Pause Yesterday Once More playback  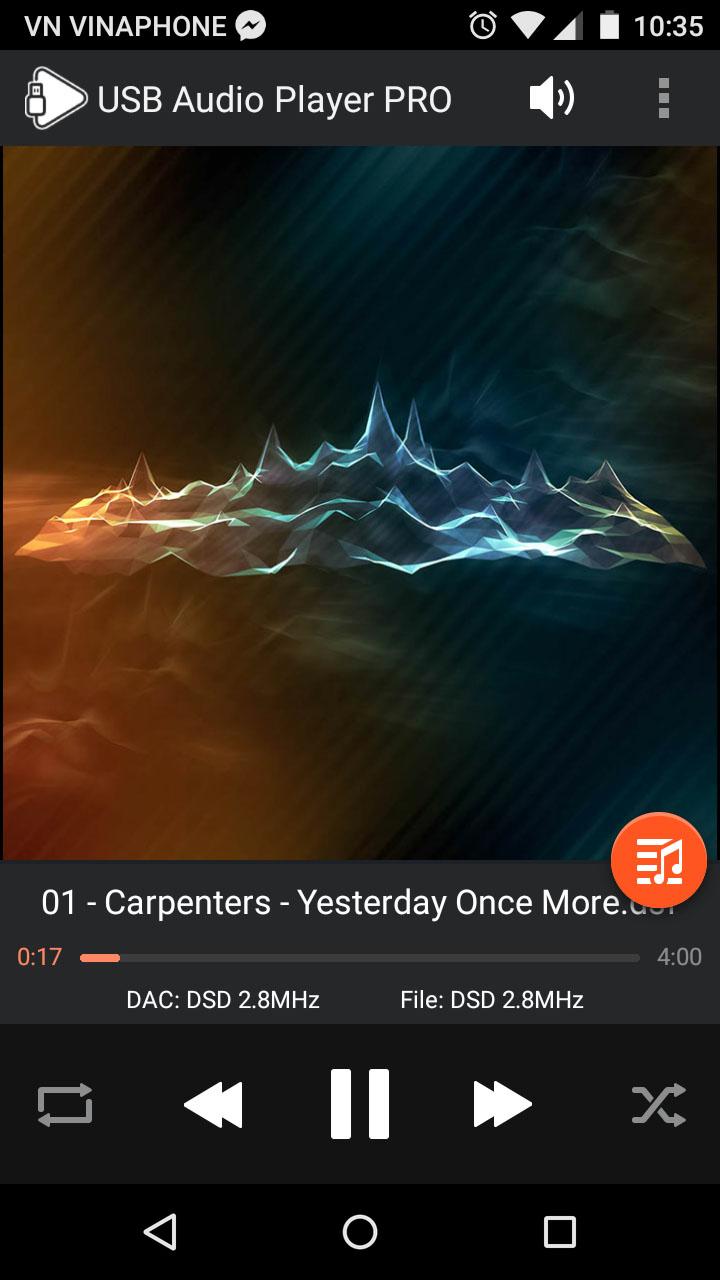click(x=360, y=1104)
